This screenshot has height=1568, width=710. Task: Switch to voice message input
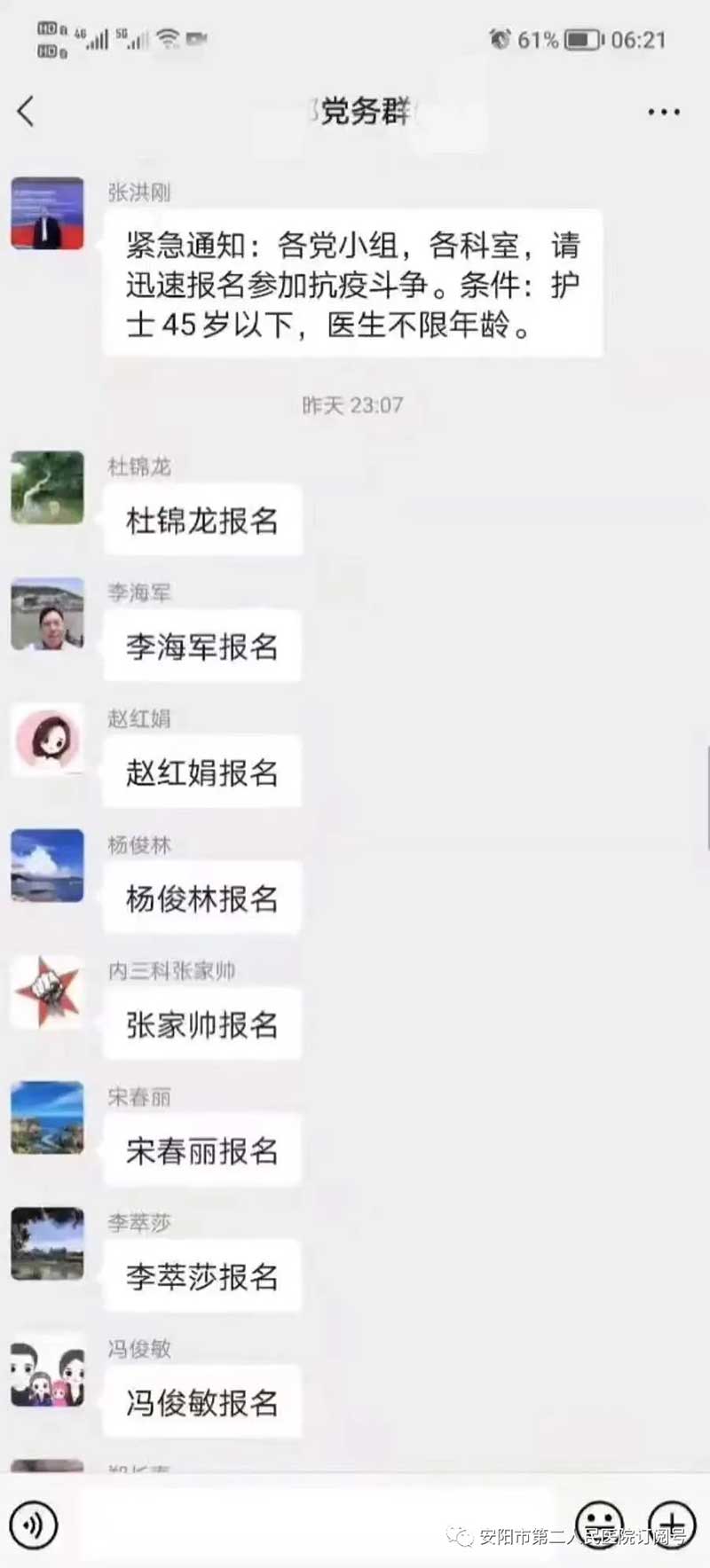[x=34, y=1525]
